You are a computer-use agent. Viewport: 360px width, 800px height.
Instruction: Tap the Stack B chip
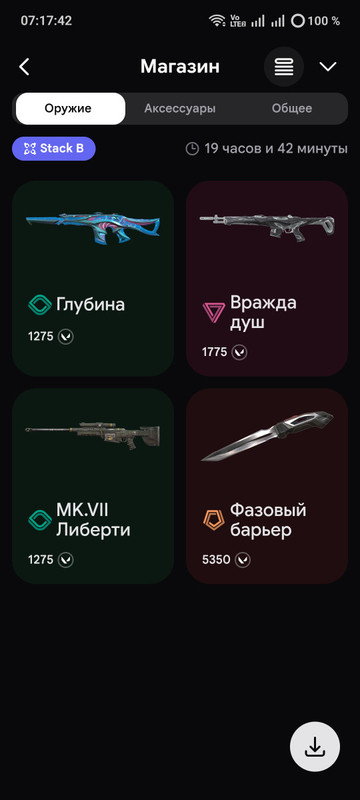tap(54, 148)
